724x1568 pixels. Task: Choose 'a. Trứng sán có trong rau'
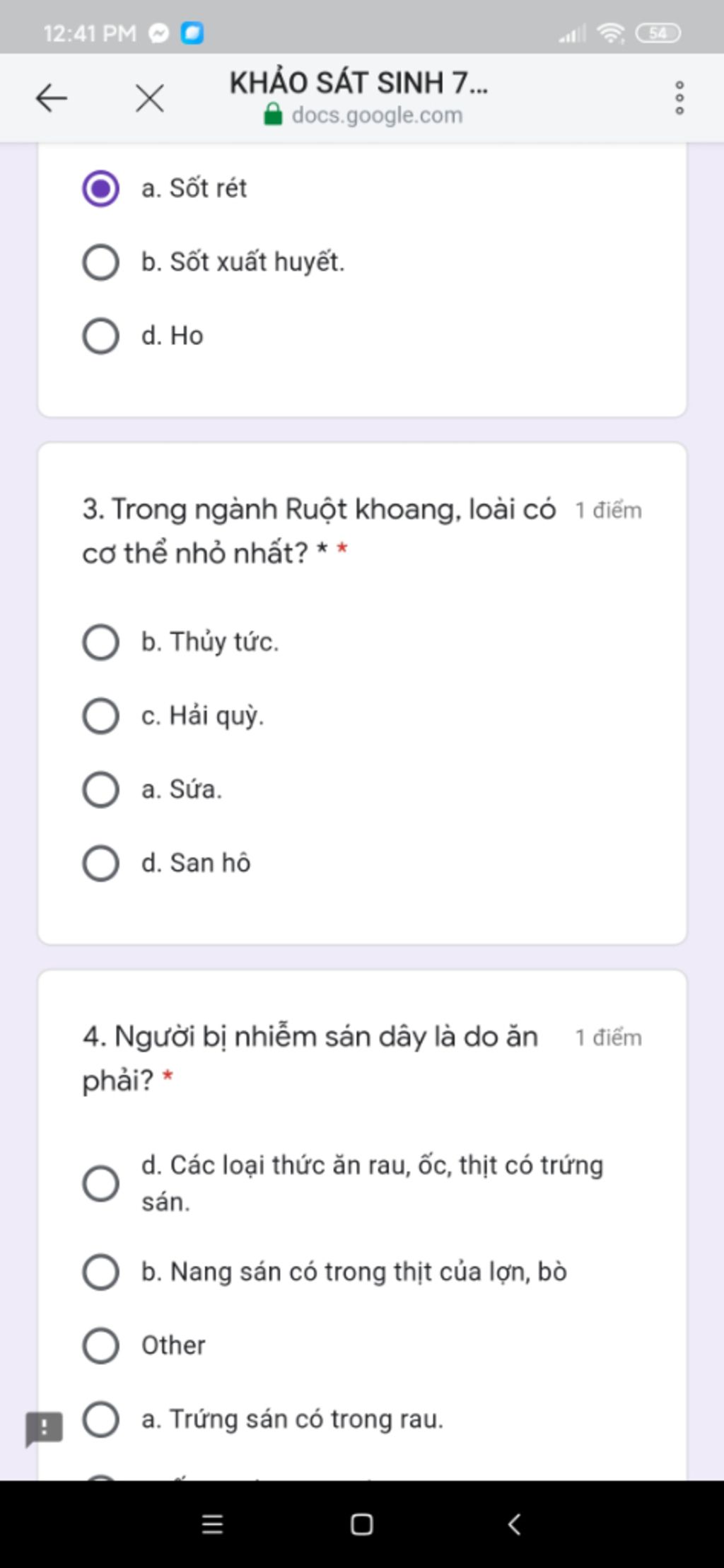pos(100,1419)
